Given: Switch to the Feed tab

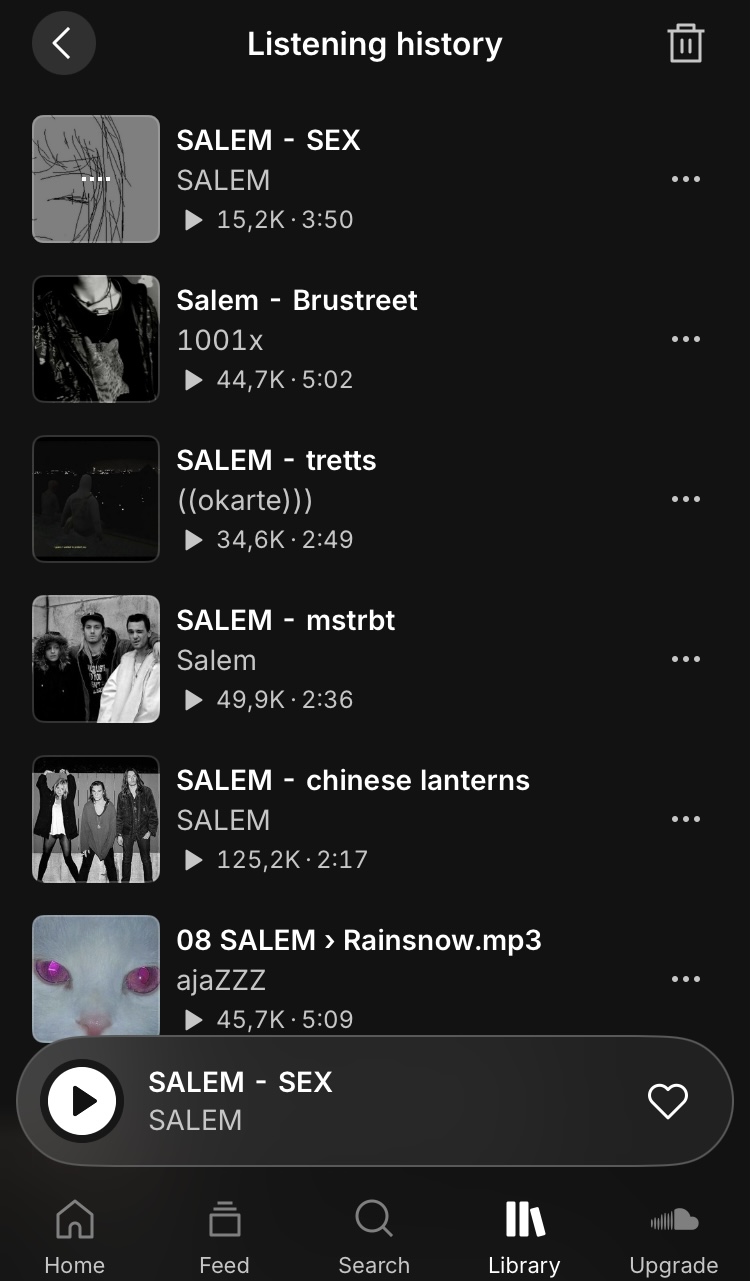Looking at the screenshot, I should pyautogui.click(x=224, y=1236).
